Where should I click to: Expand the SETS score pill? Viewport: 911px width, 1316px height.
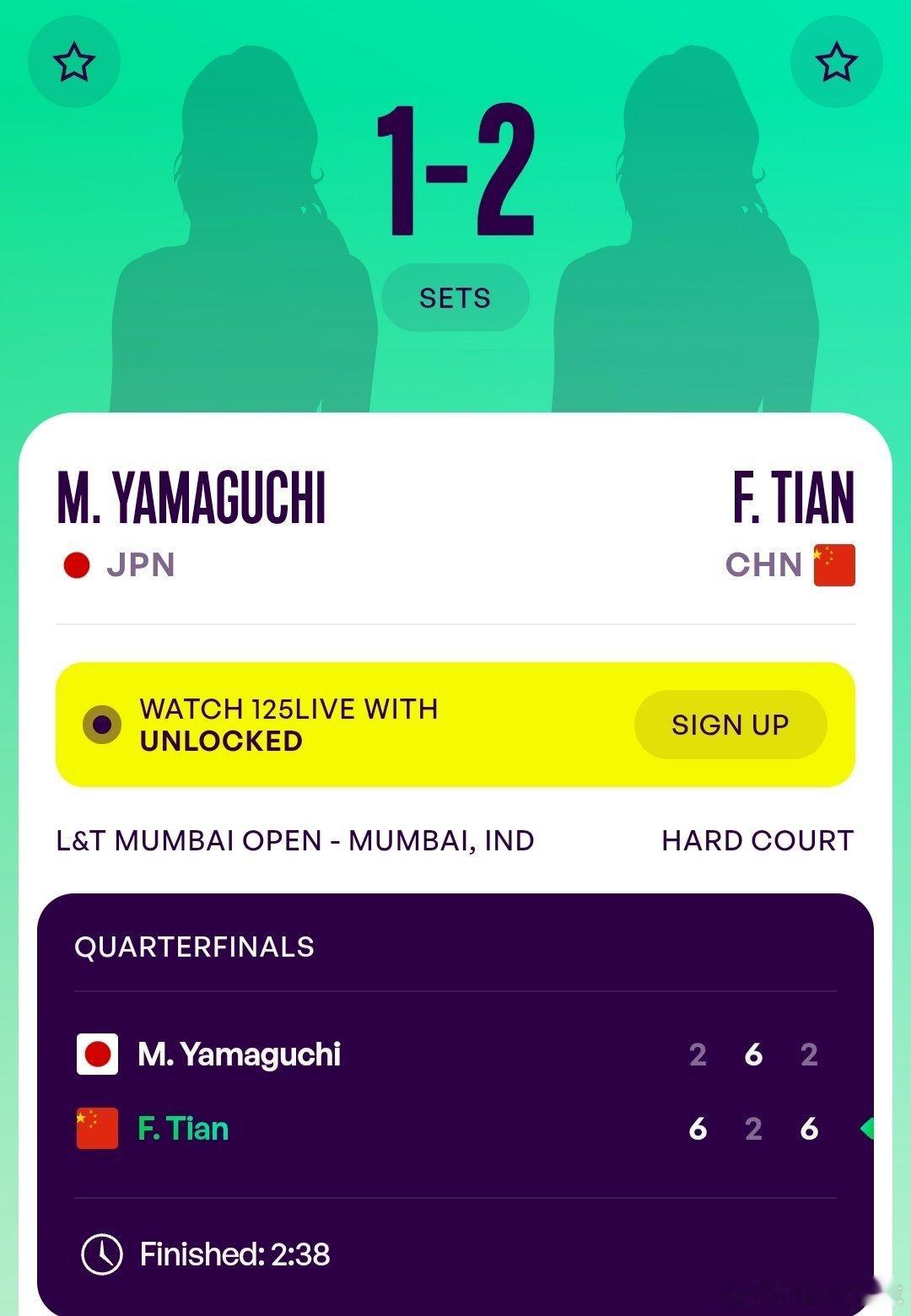pyautogui.click(x=455, y=296)
